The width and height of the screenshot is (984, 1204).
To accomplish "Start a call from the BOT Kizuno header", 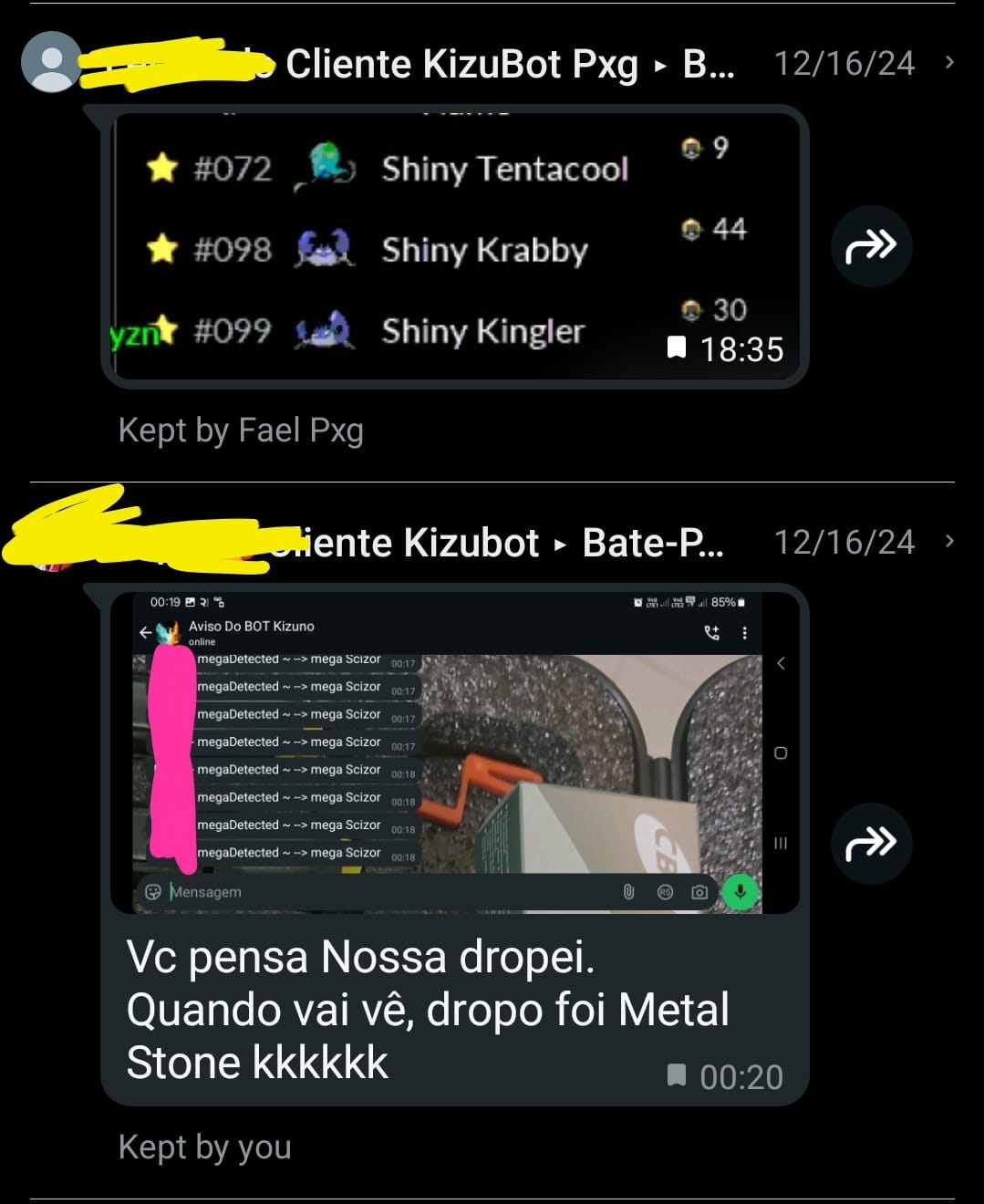I will click(x=710, y=631).
